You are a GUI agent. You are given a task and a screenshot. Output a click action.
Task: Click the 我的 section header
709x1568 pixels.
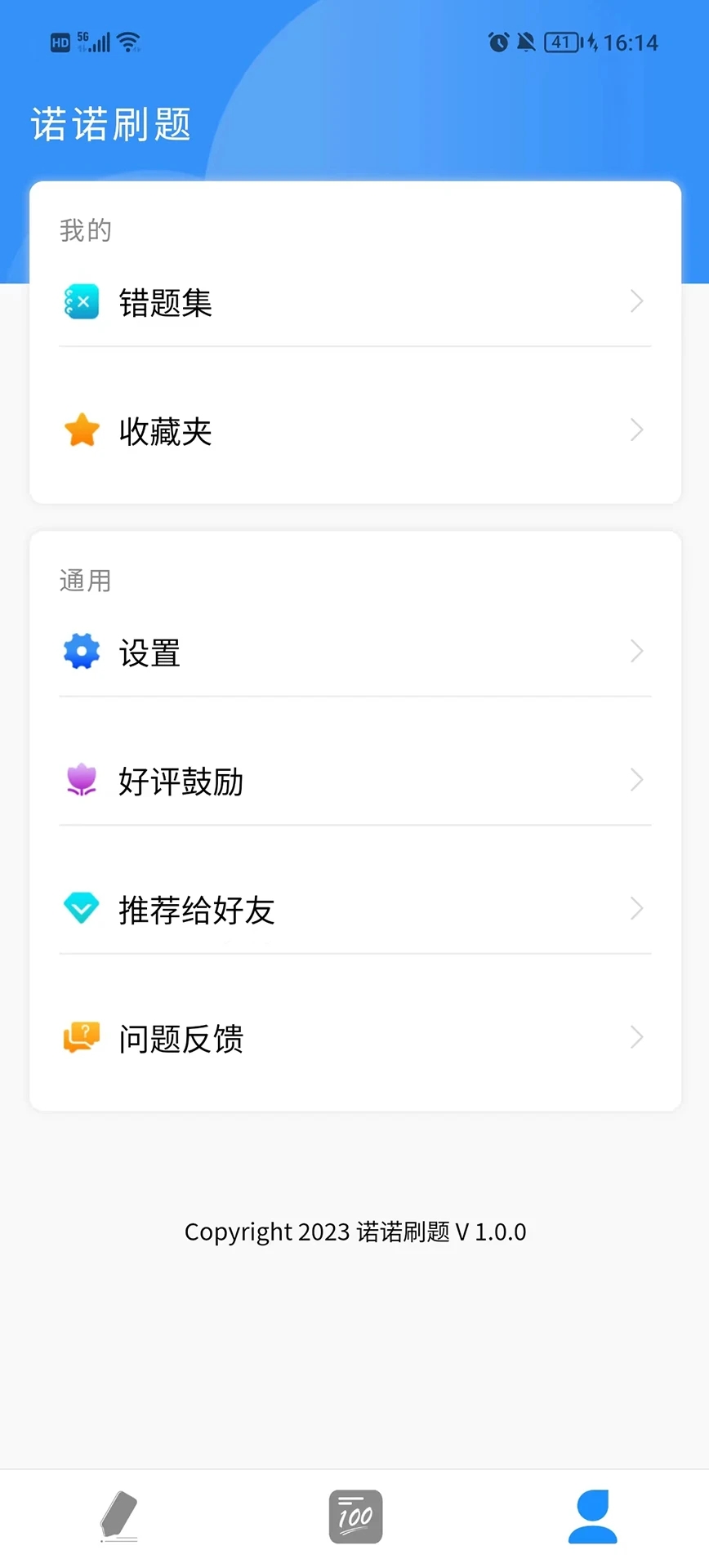85,230
